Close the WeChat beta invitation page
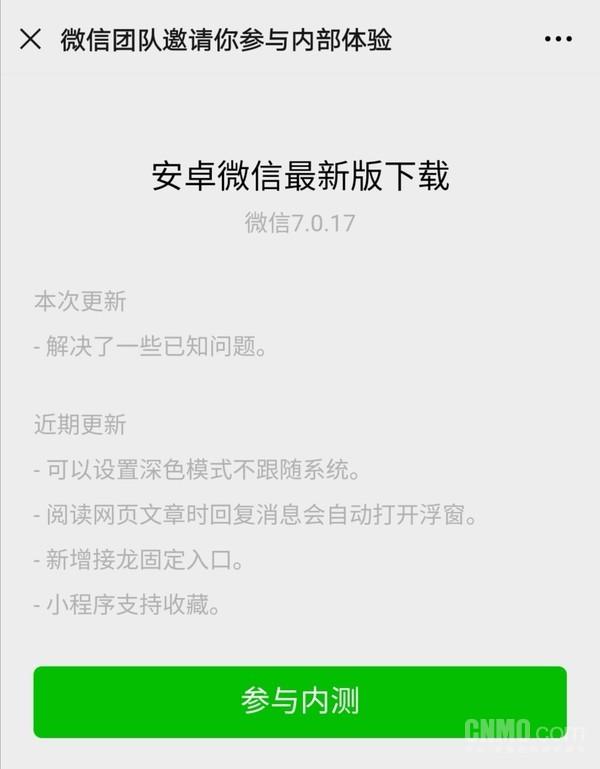This screenshot has width=600, height=769. (x=31, y=40)
